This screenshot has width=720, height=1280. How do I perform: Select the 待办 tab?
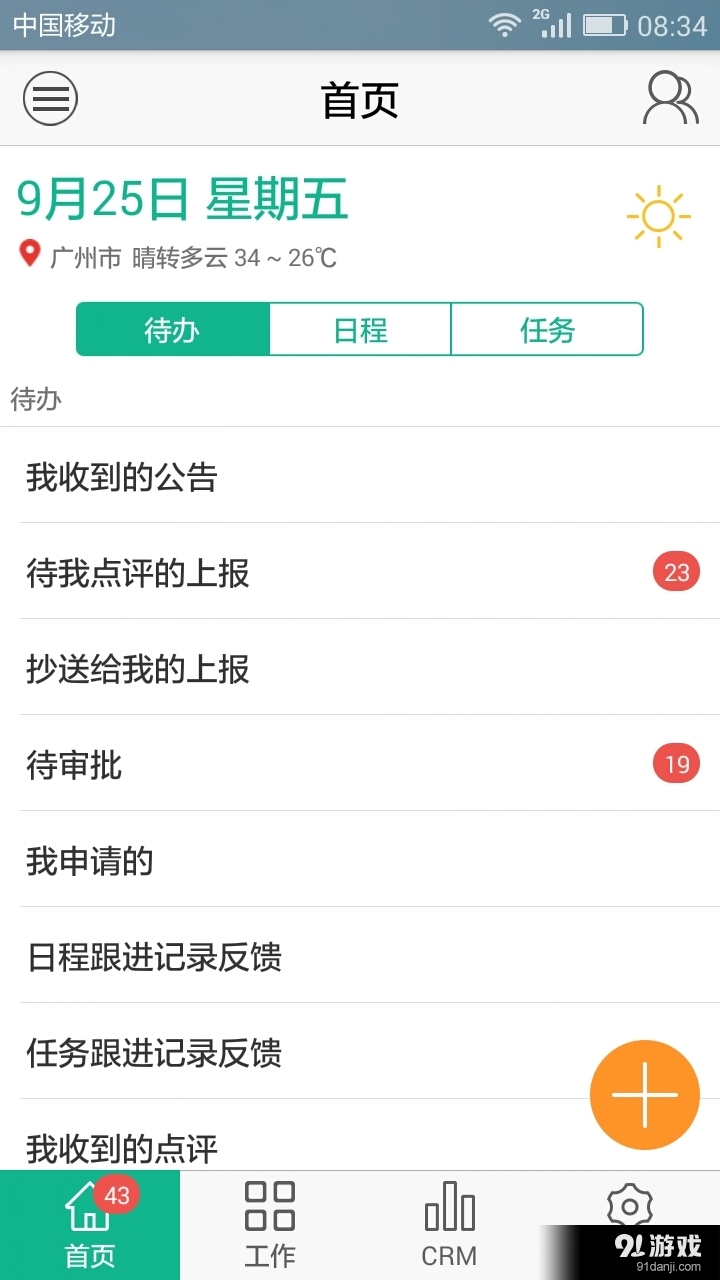click(x=173, y=329)
